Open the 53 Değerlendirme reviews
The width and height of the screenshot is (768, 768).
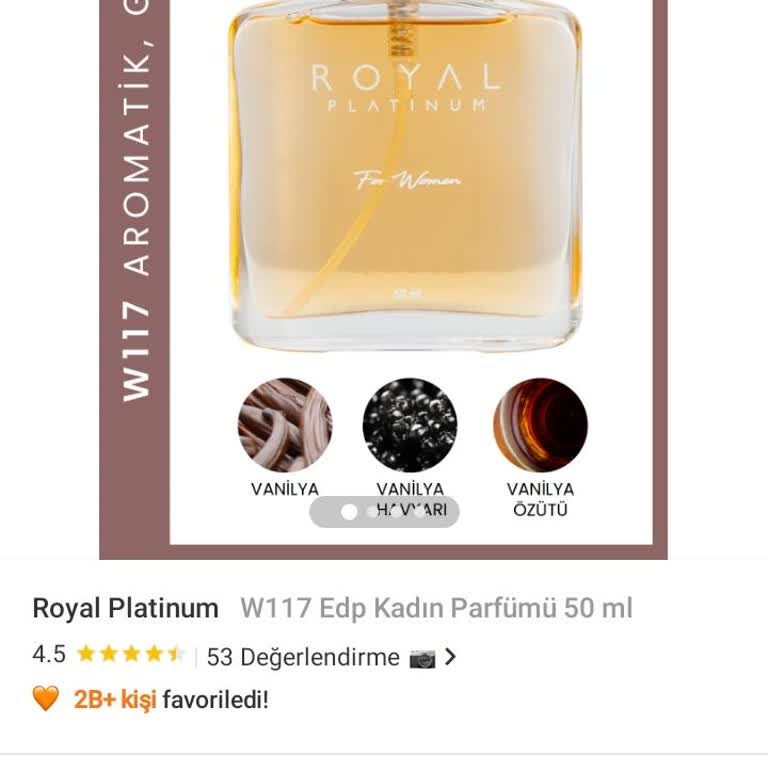coord(303,657)
